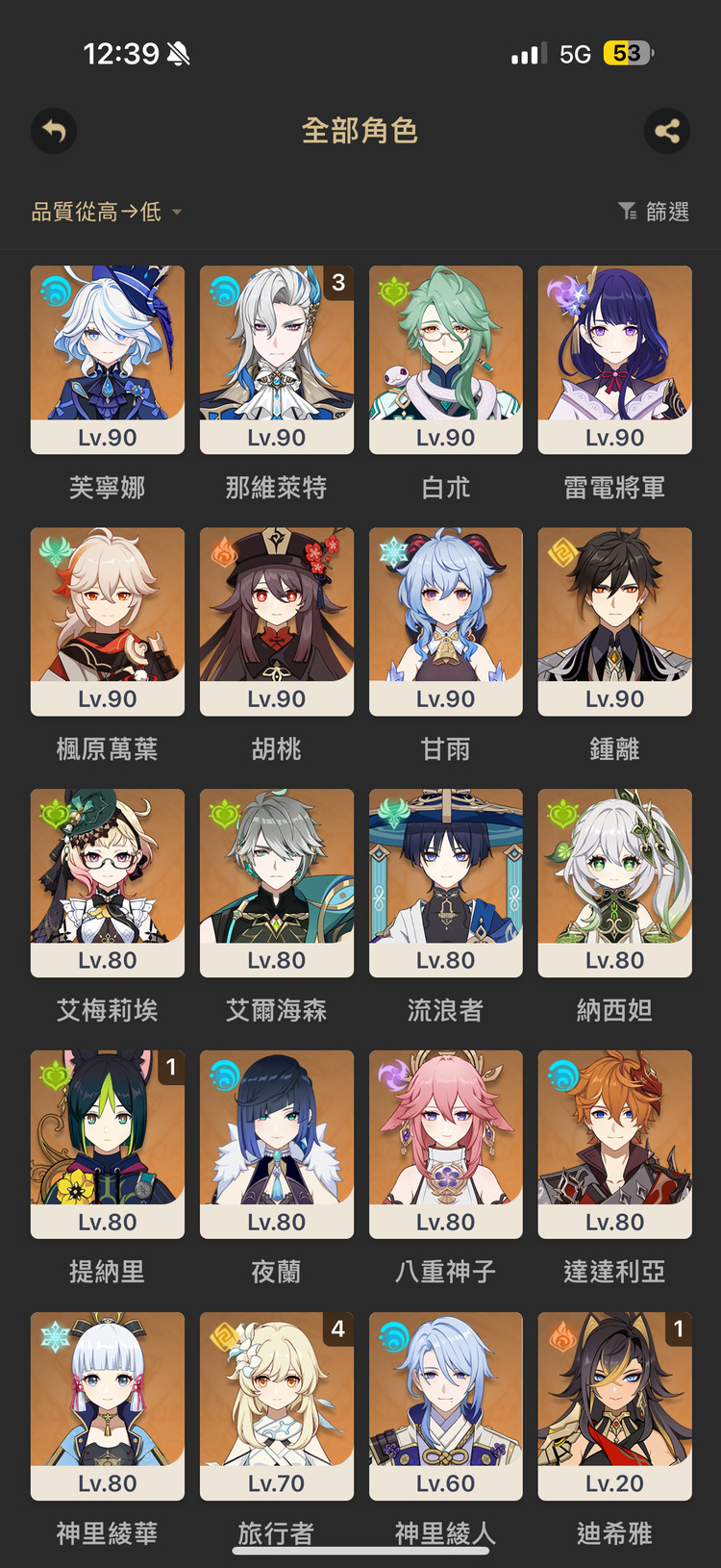Viewport: 721px width, 1568px height.
Task: View the 白朮 character card
Action: coord(446,359)
